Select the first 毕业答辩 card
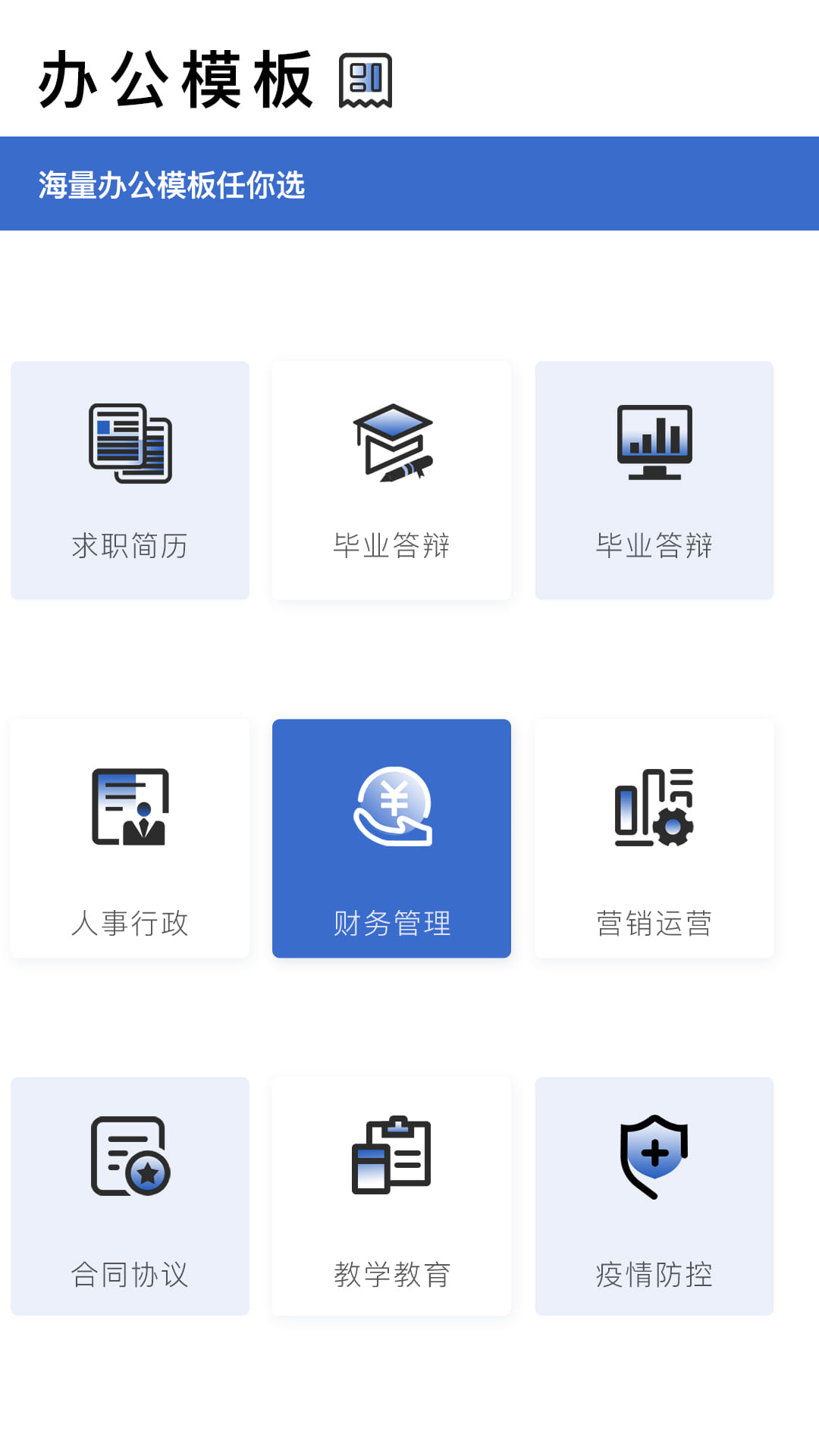 click(x=391, y=479)
